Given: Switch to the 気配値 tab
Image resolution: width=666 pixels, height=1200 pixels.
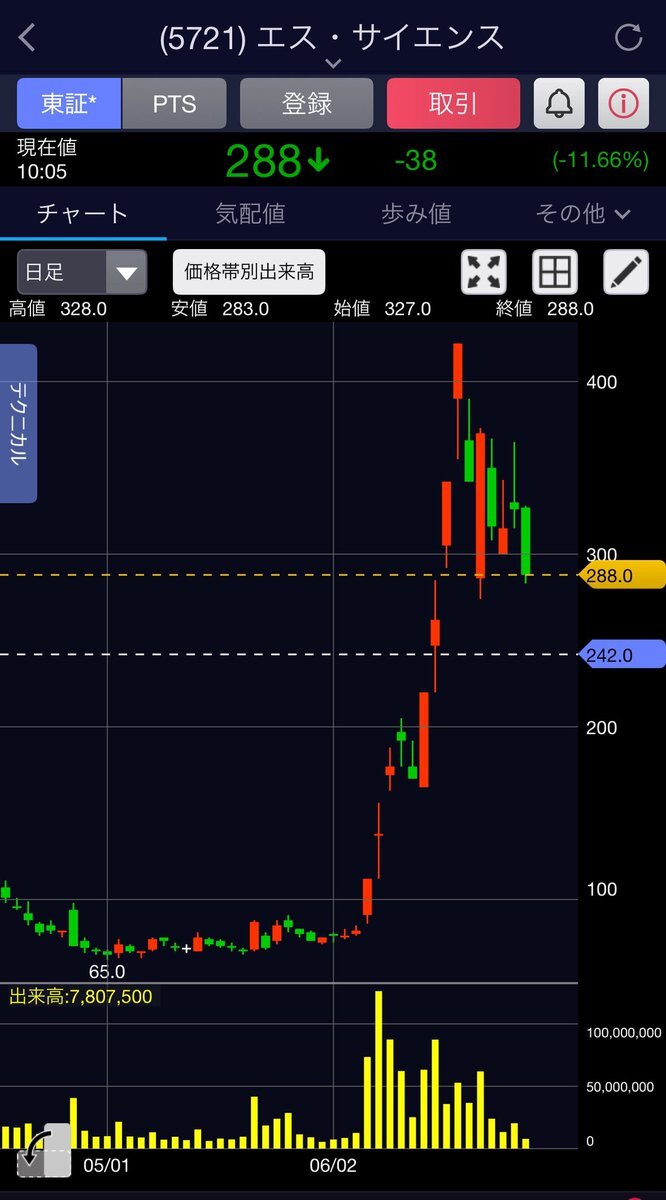Looking at the screenshot, I should pyautogui.click(x=250, y=213).
